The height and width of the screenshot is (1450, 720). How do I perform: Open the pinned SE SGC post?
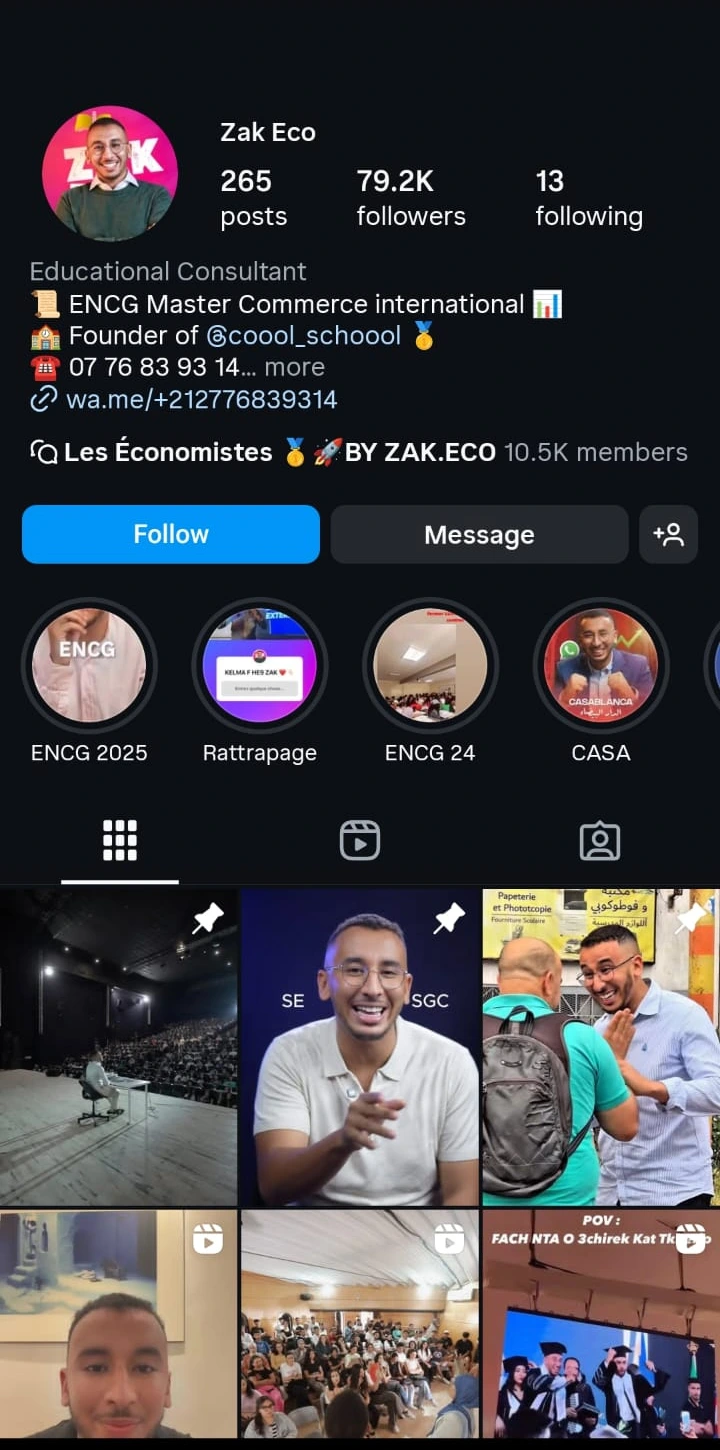tap(360, 1047)
